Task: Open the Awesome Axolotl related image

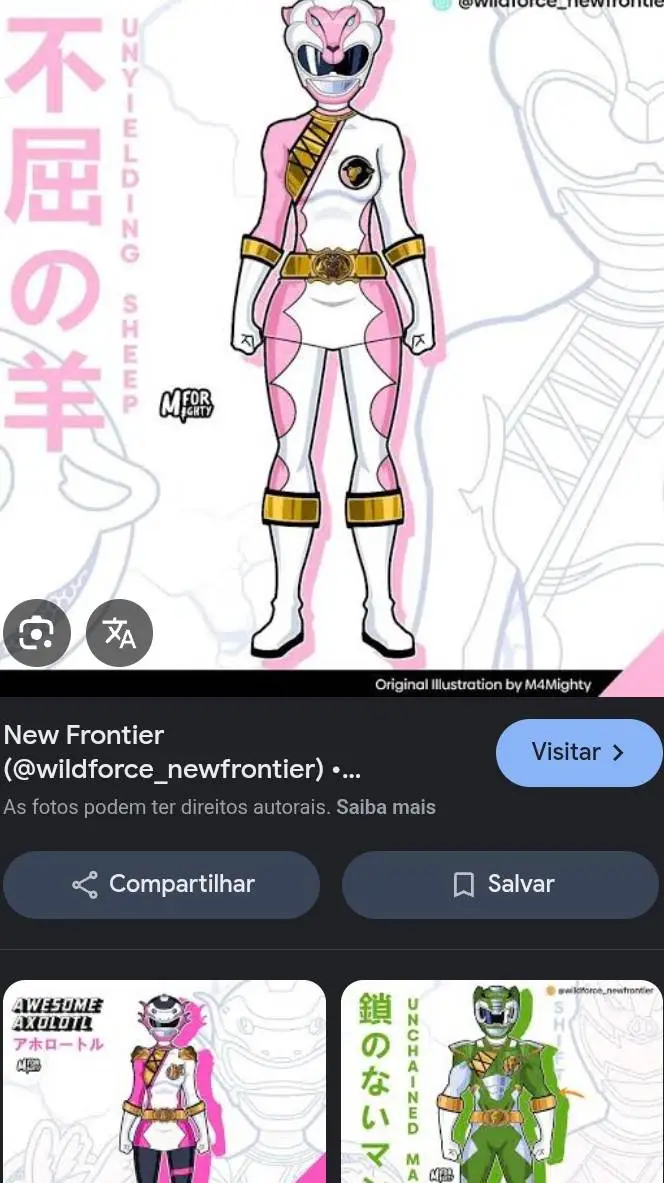Action: click(164, 1082)
